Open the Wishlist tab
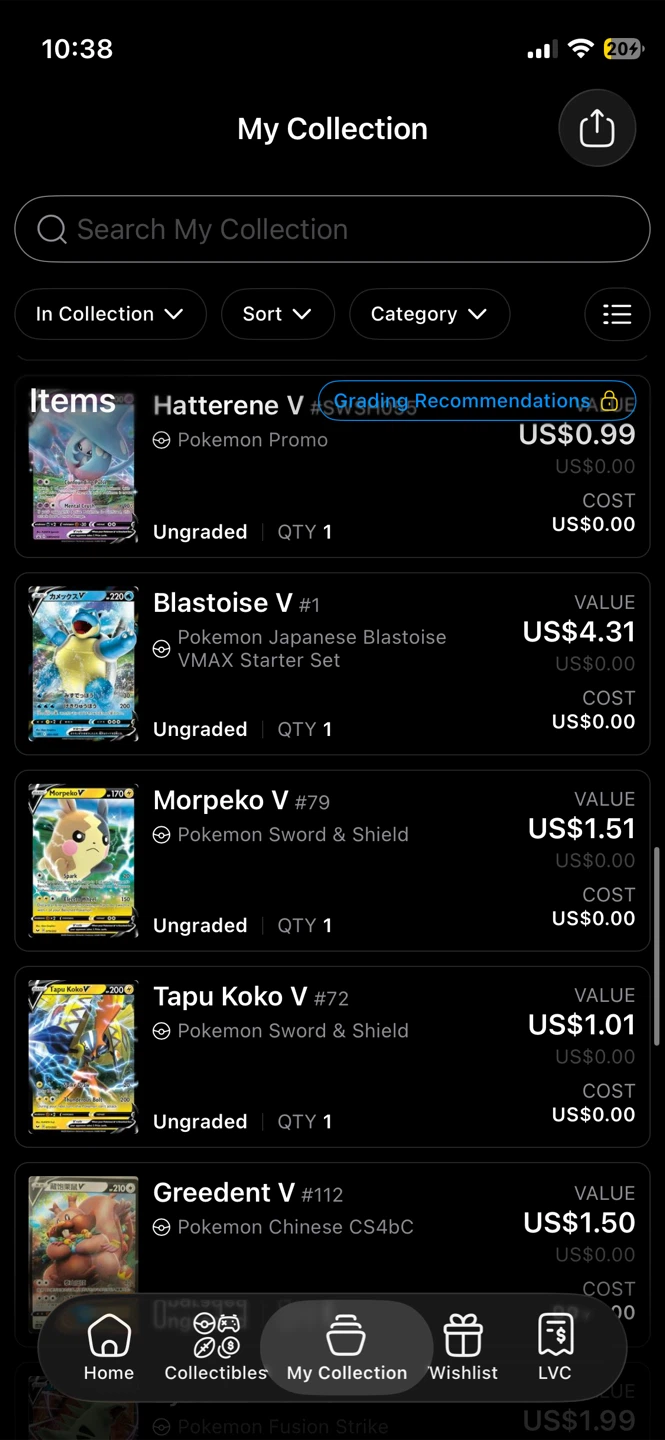The height and width of the screenshot is (1440, 665). (x=463, y=1348)
